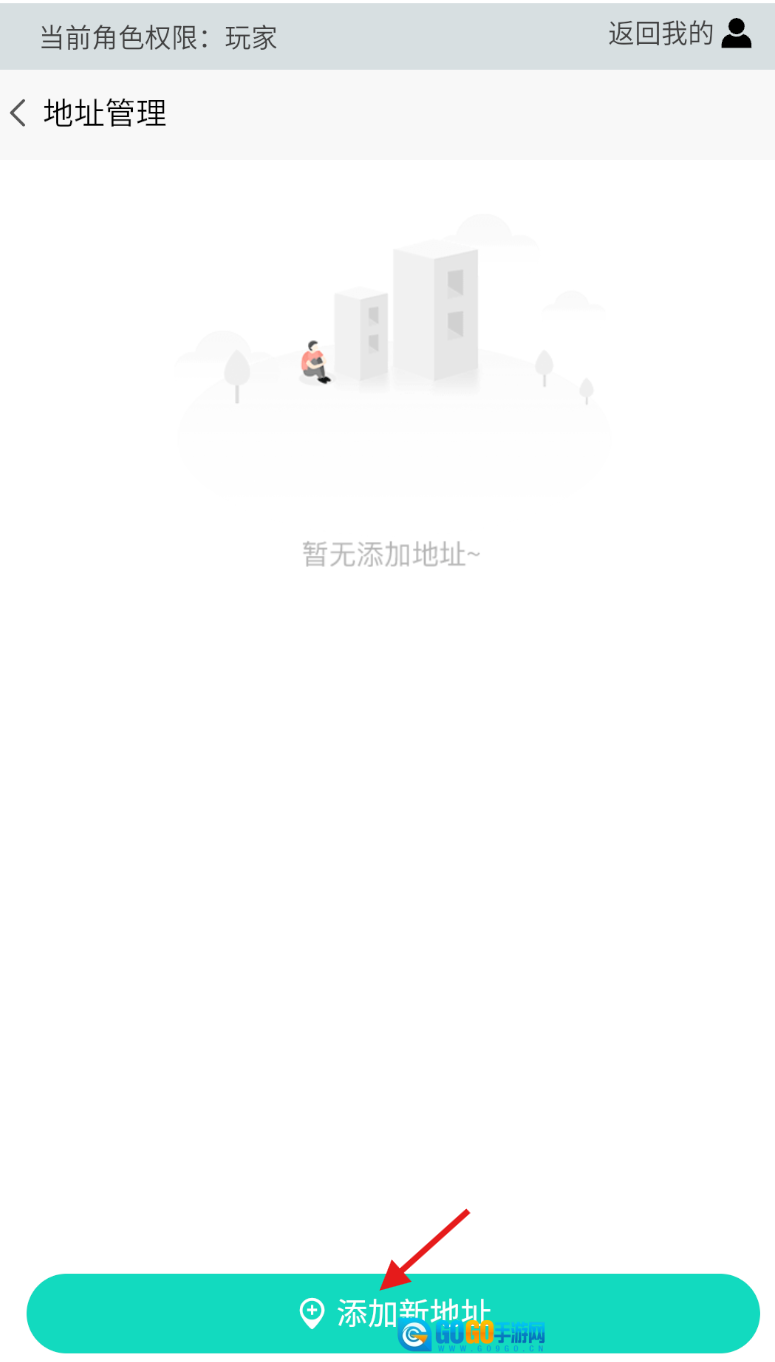
Task: Go back from 地址管理 page
Action: [18, 113]
